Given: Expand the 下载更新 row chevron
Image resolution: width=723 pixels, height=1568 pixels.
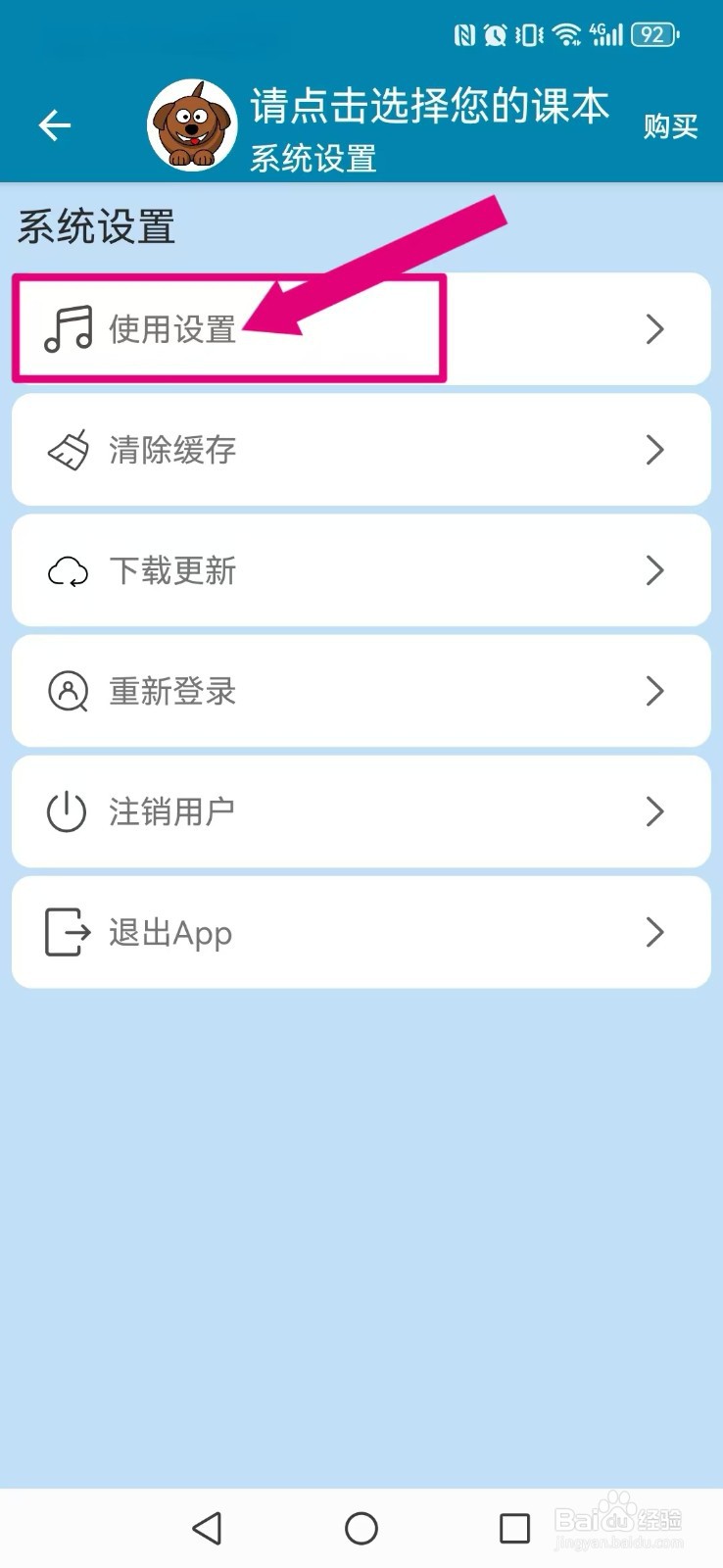Looking at the screenshot, I should click(x=654, y=570).
